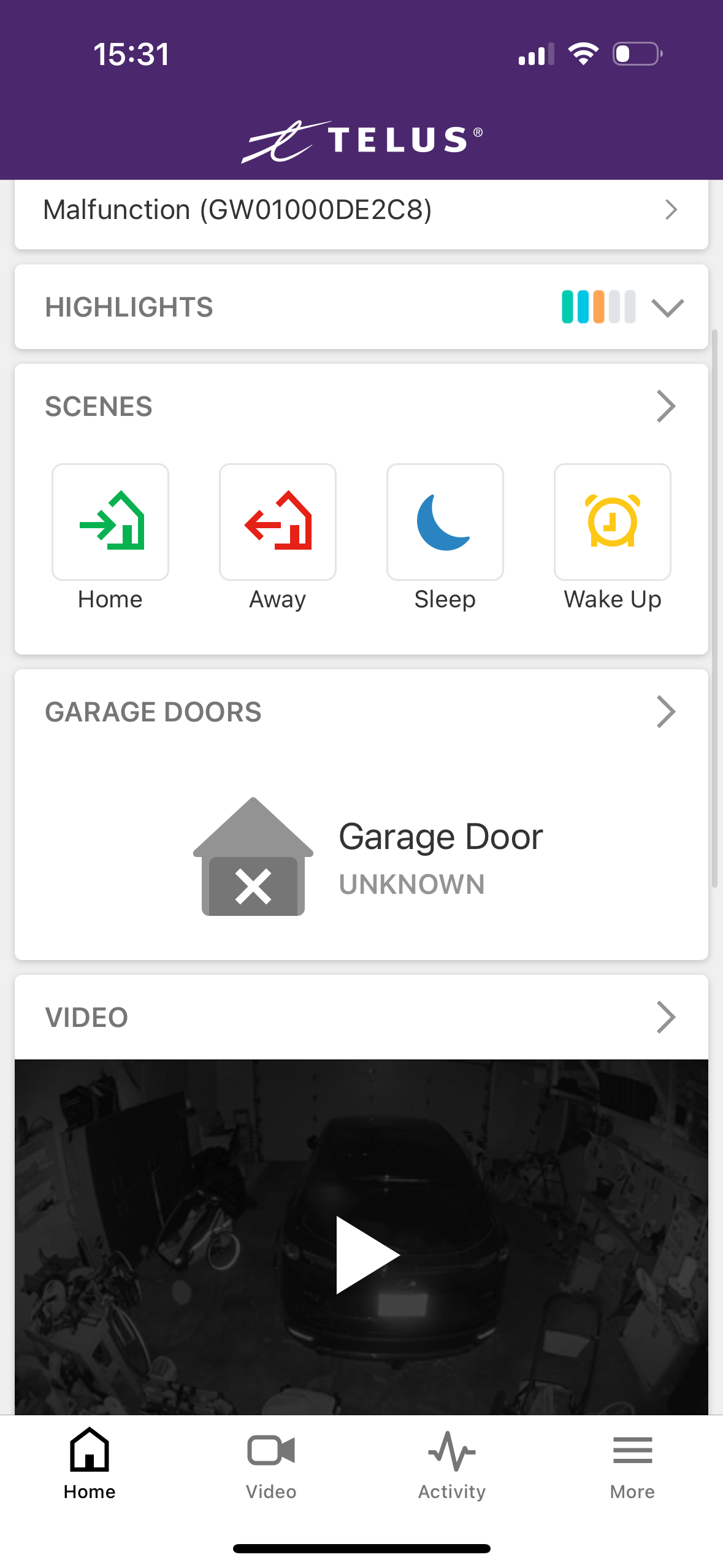723x1568 pixels.
Task: Switch to the Video tab
Action: (x=271, y=1463)
